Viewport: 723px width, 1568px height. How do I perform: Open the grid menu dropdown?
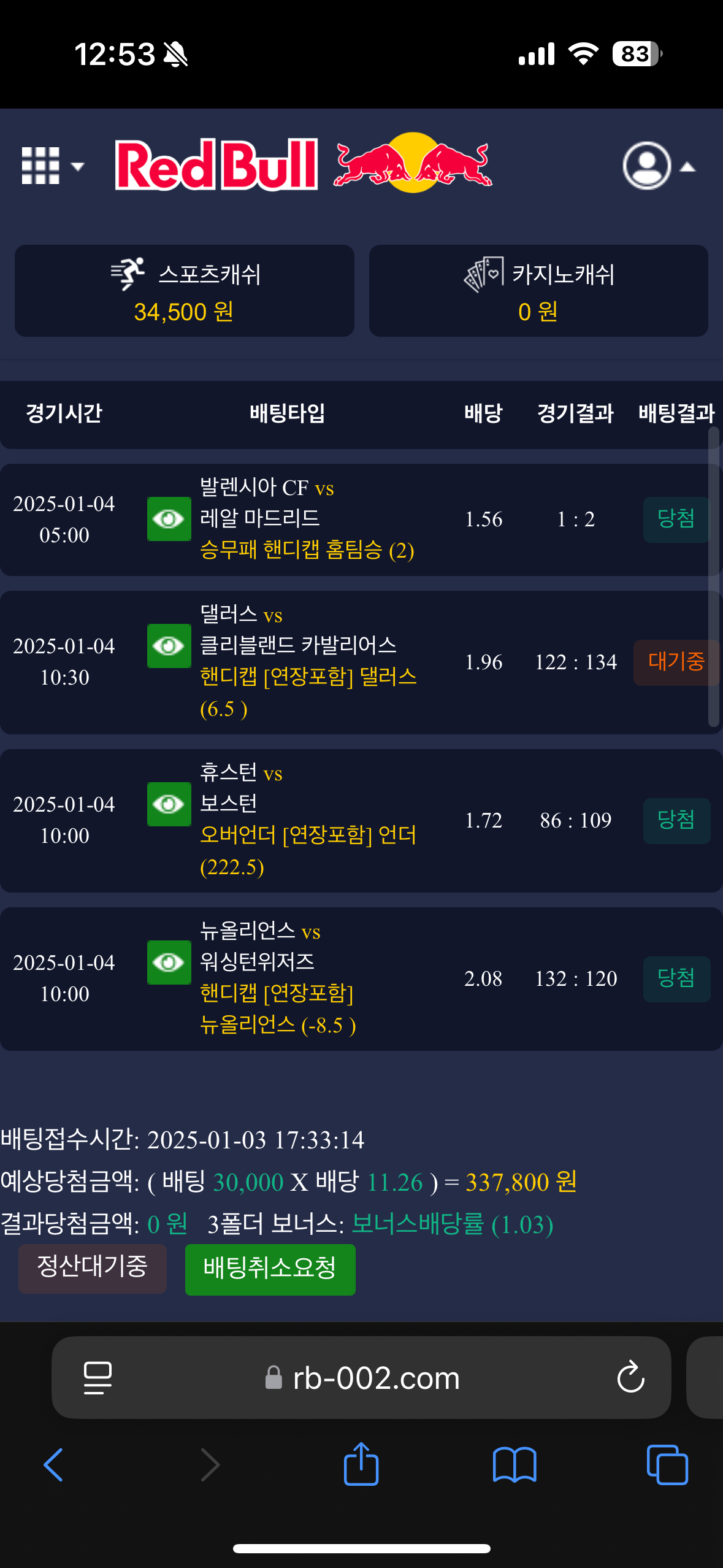click(x=52, y=166)
